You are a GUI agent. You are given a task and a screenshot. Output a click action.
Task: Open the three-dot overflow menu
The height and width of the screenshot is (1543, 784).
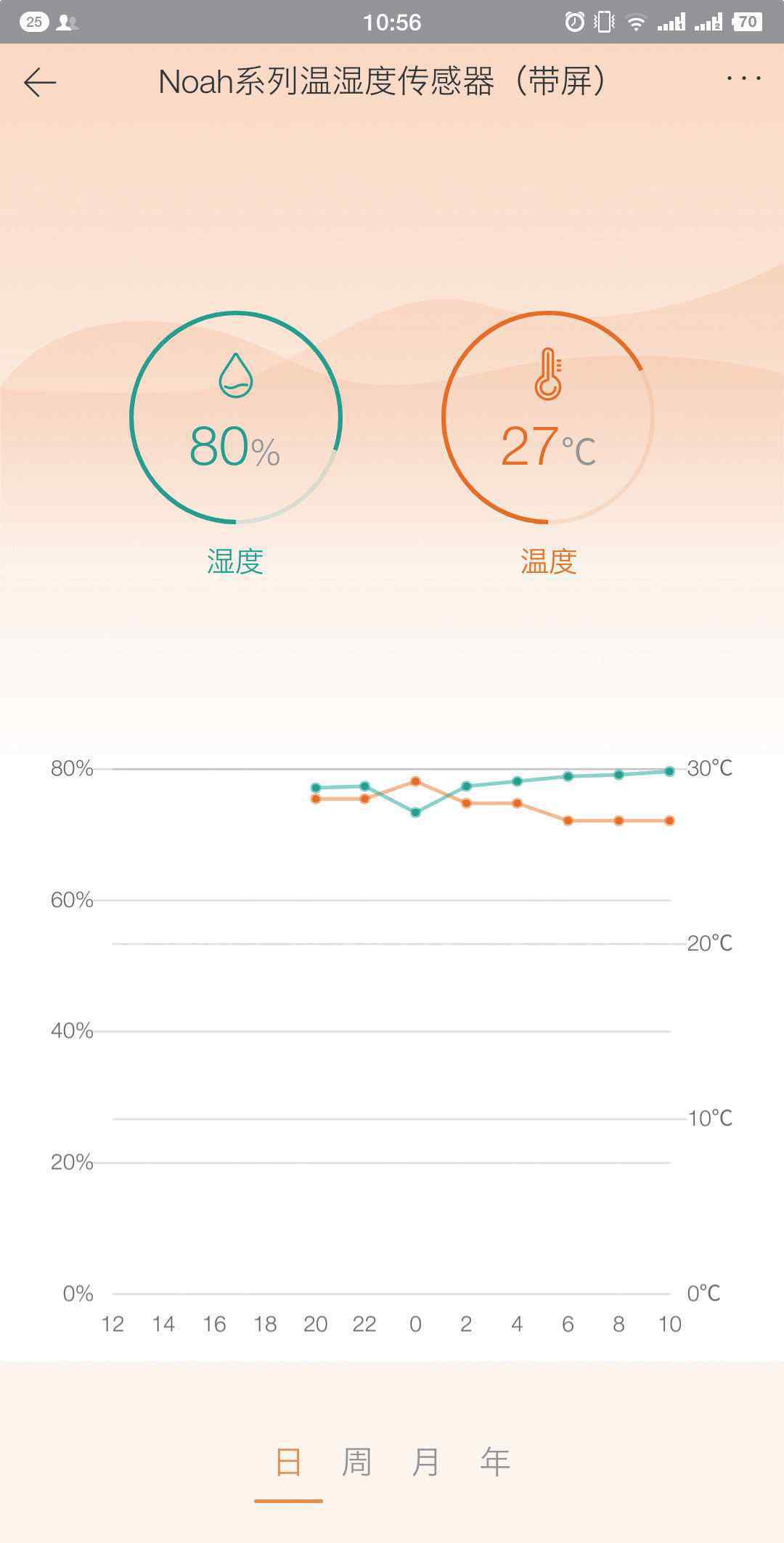click(744, 78)
